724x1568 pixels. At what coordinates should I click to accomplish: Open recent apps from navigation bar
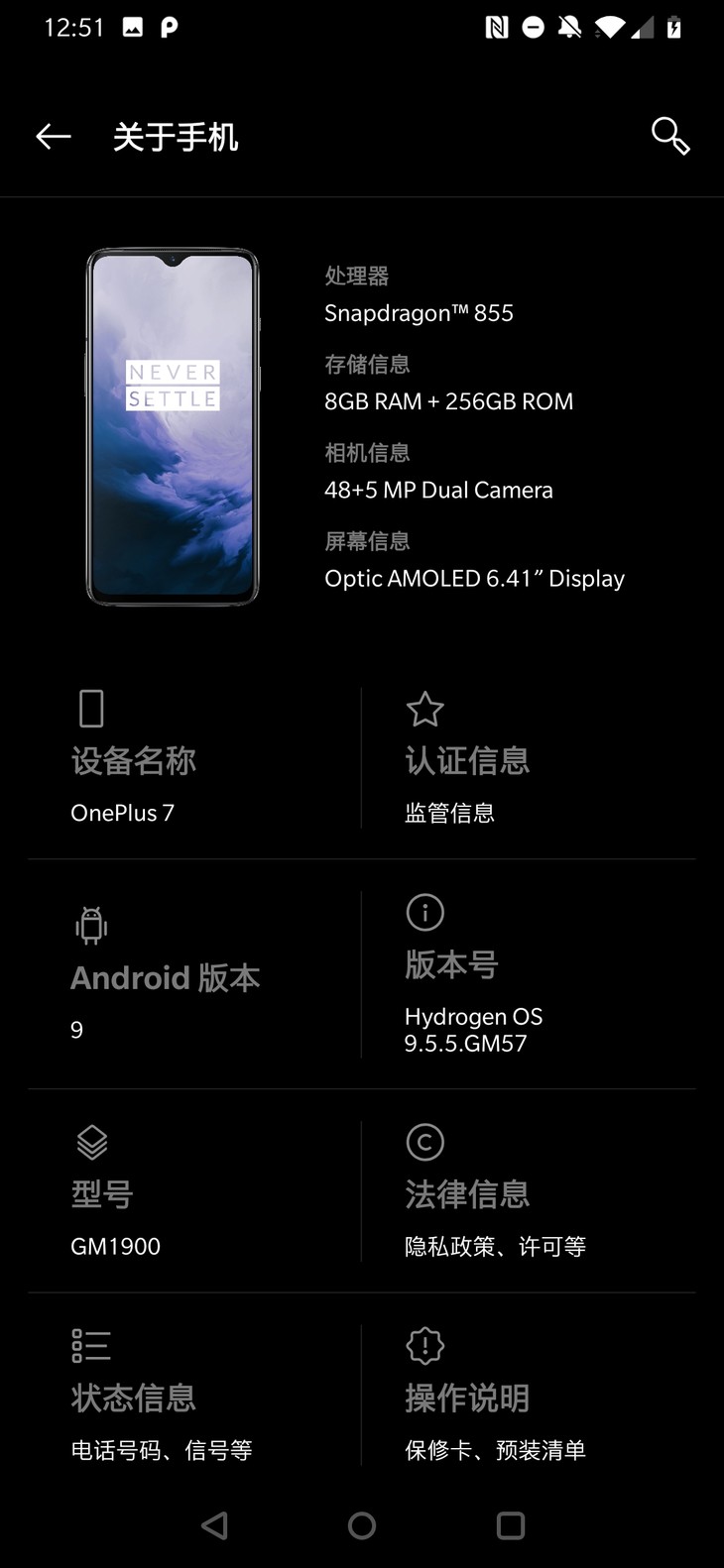510,1525
